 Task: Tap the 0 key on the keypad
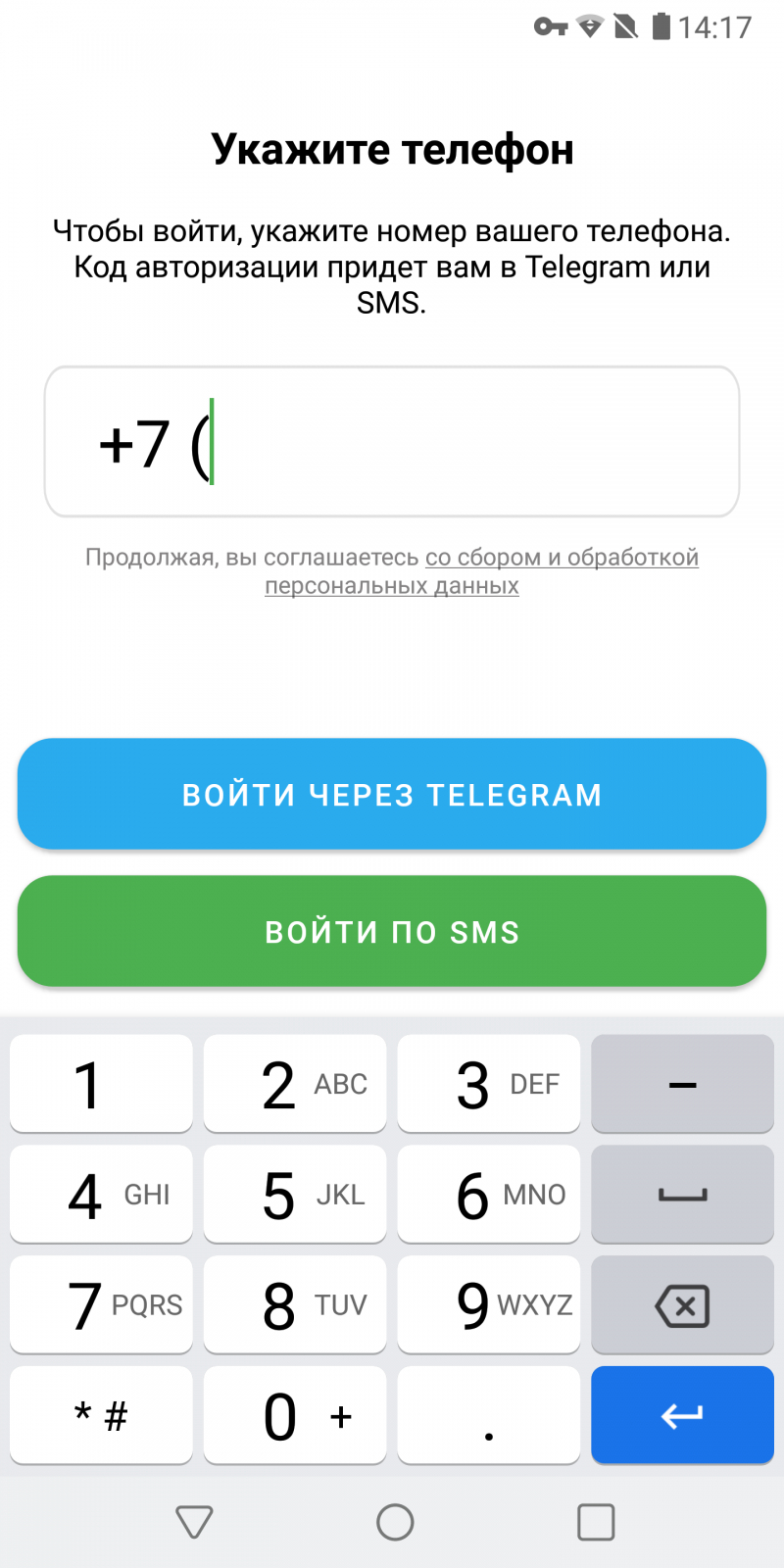[x=294, y=1415]
